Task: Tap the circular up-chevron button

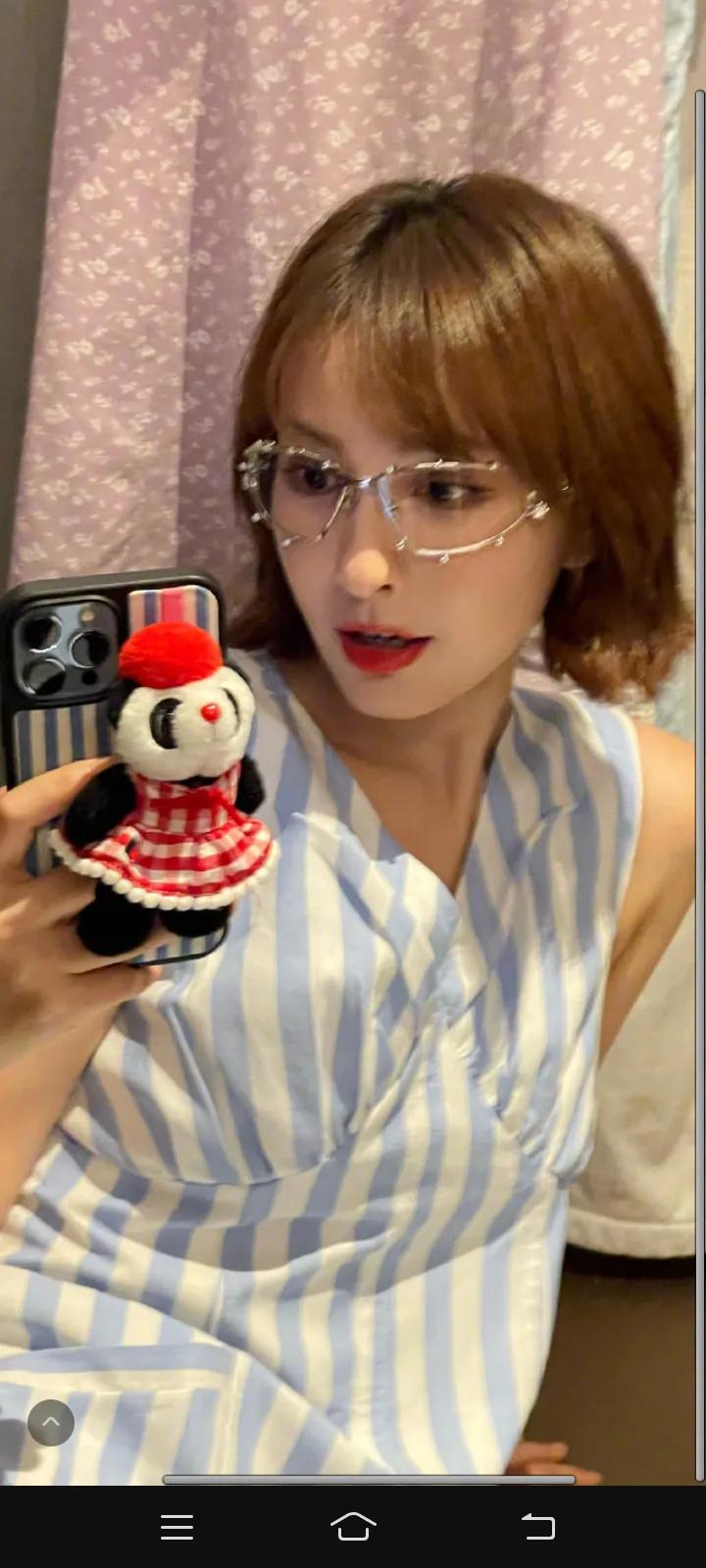Action: [x=51, y=1422]
